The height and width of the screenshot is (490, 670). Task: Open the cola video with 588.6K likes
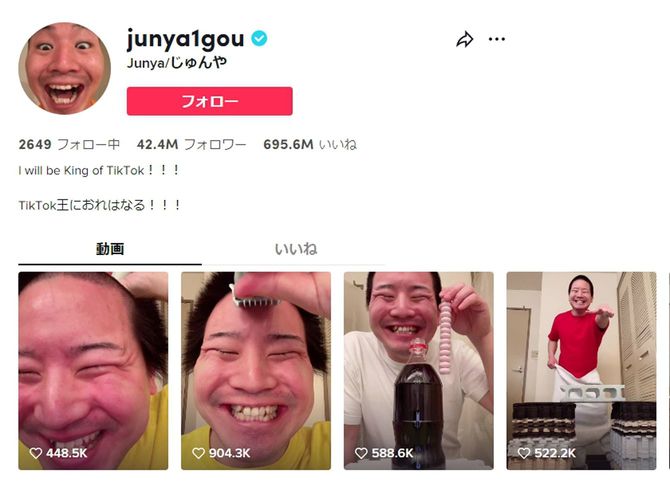point(419,370)
